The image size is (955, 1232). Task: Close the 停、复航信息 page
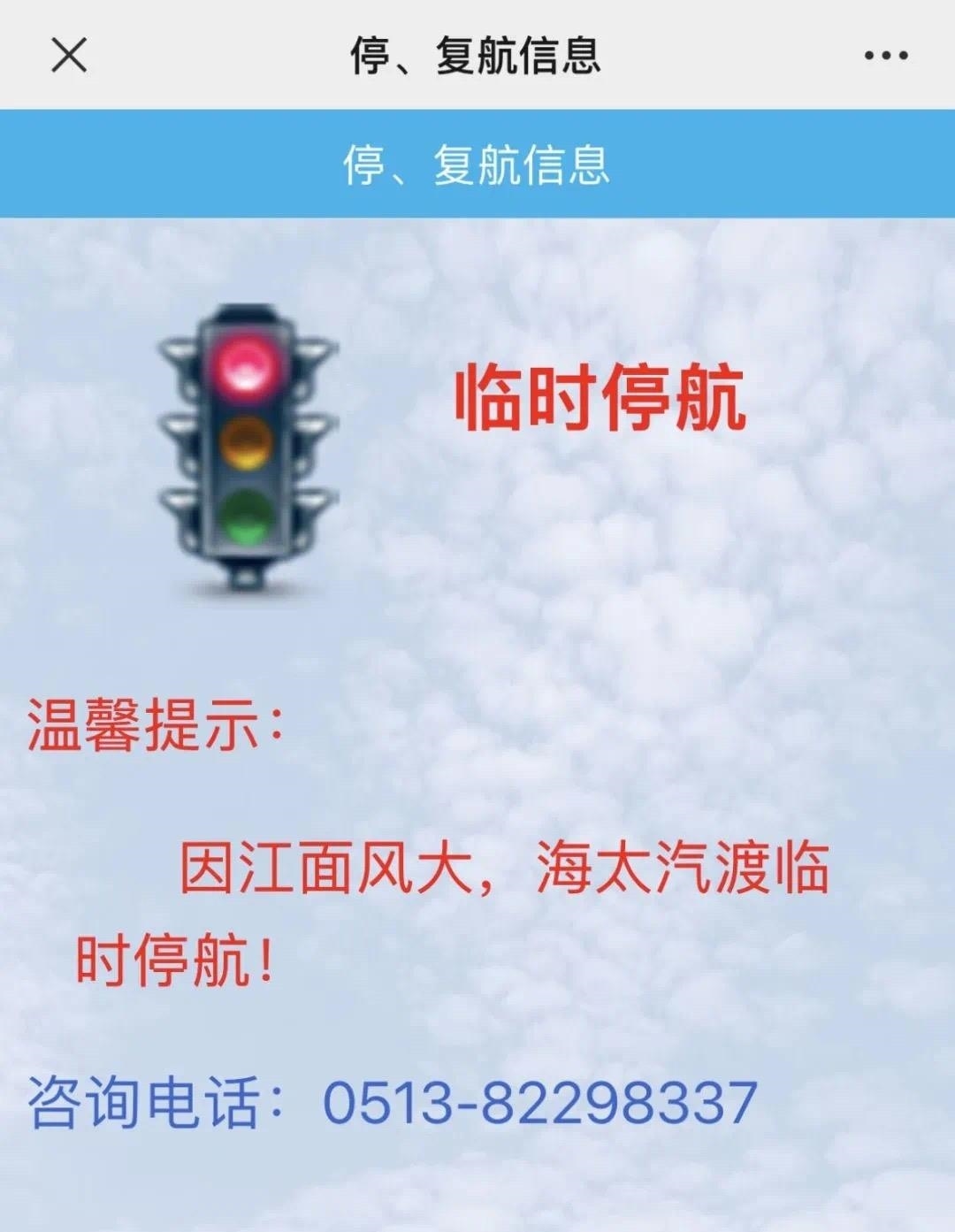point(69,55)
